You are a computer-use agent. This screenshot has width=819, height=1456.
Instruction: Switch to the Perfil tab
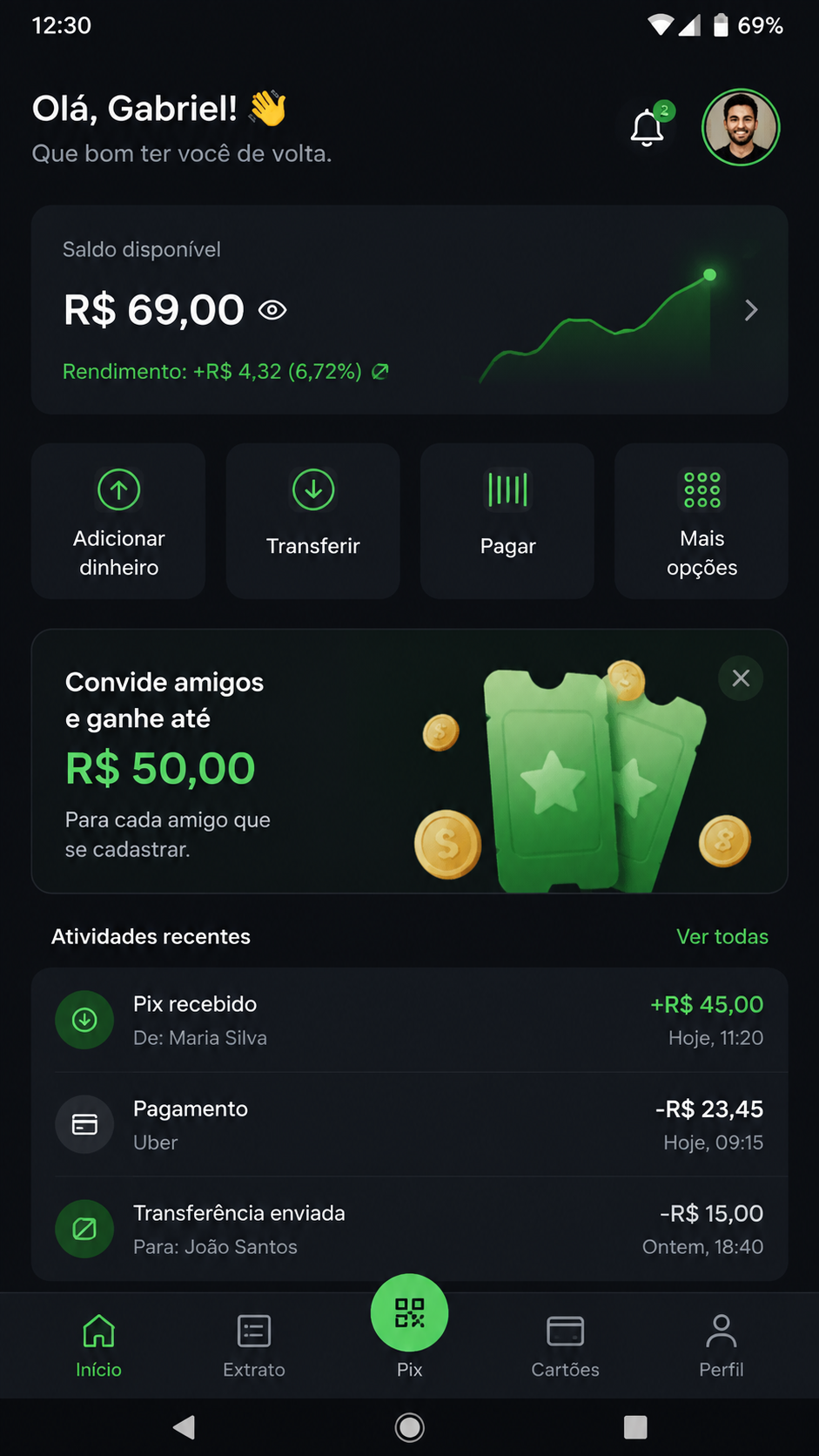click(722, 1345)
